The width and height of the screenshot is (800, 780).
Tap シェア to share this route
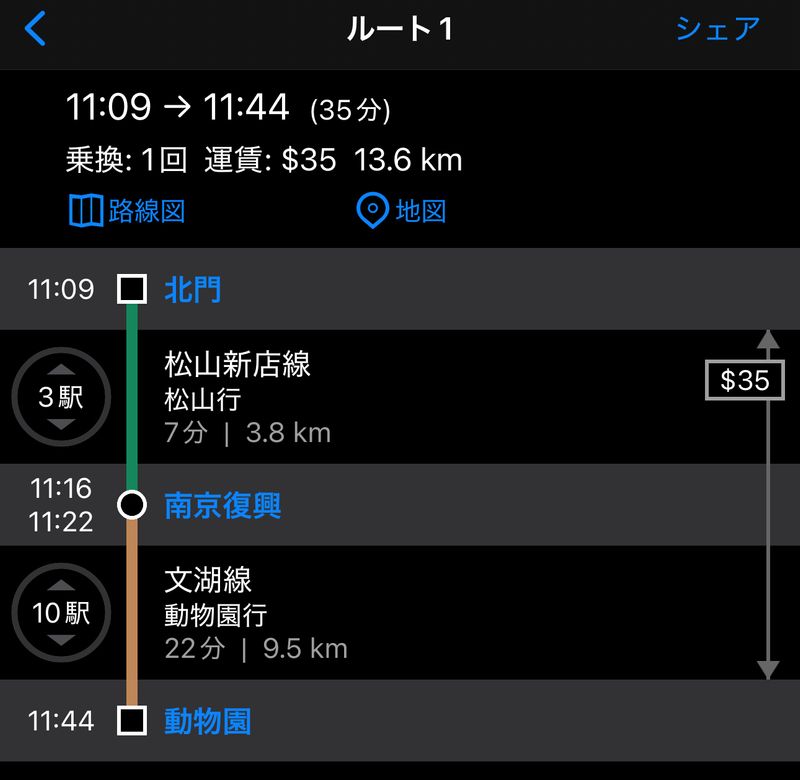(717, 29)
